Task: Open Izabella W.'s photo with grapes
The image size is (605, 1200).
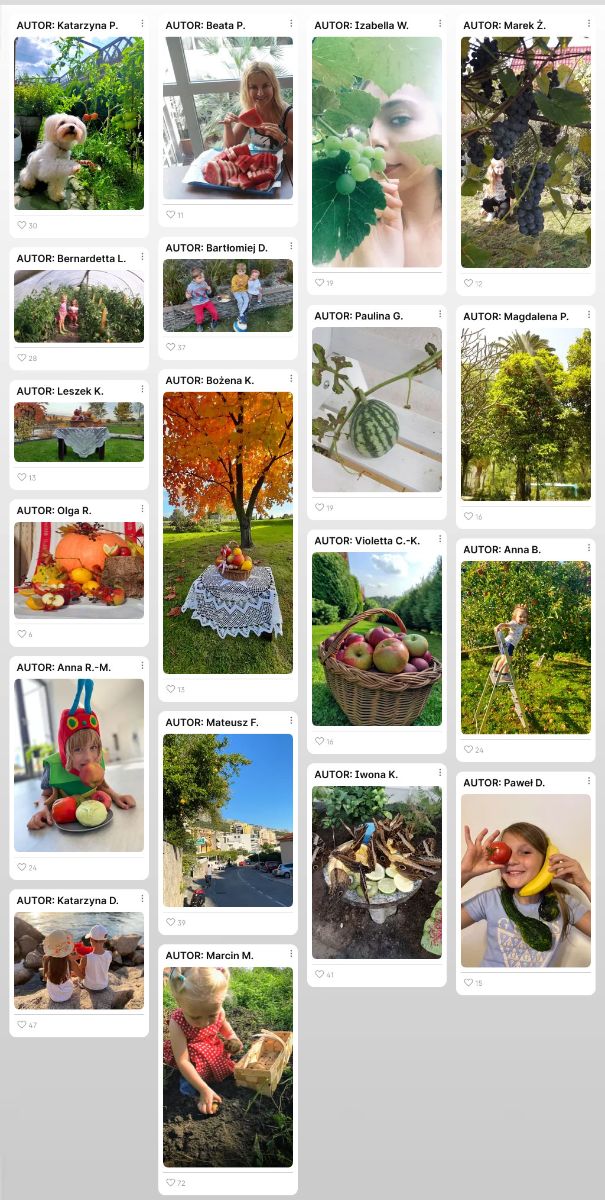Action: 377,152
